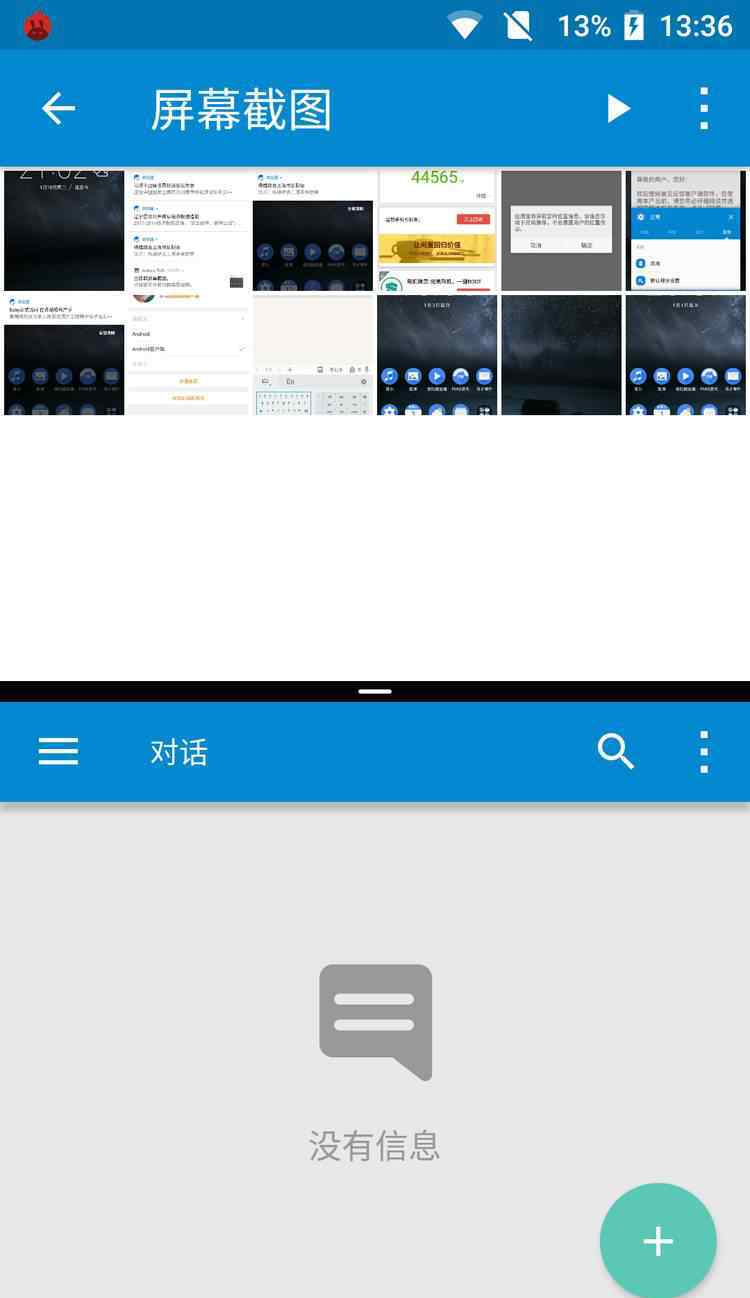Image resolution: width=750 pixels, height=1298 pixels.
Task: Go back from the 屏幕截图 album
Action: (58, 108)
